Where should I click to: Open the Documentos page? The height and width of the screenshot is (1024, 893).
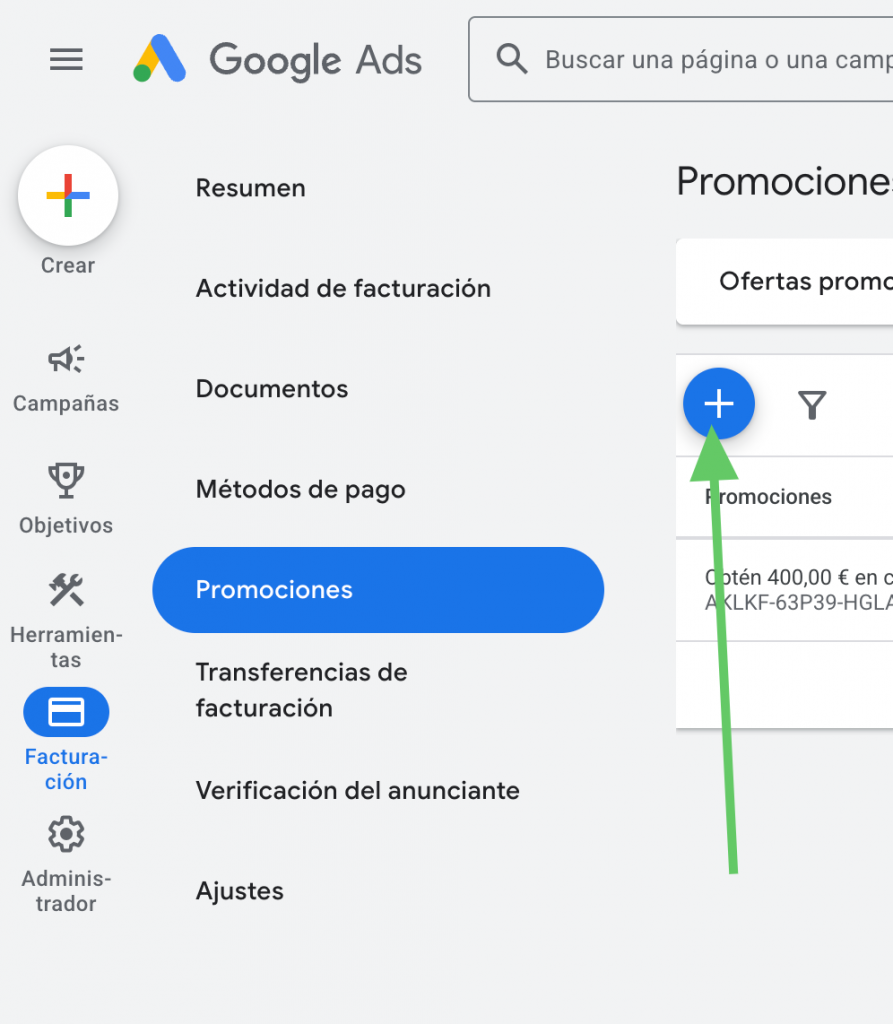[272, 389]
